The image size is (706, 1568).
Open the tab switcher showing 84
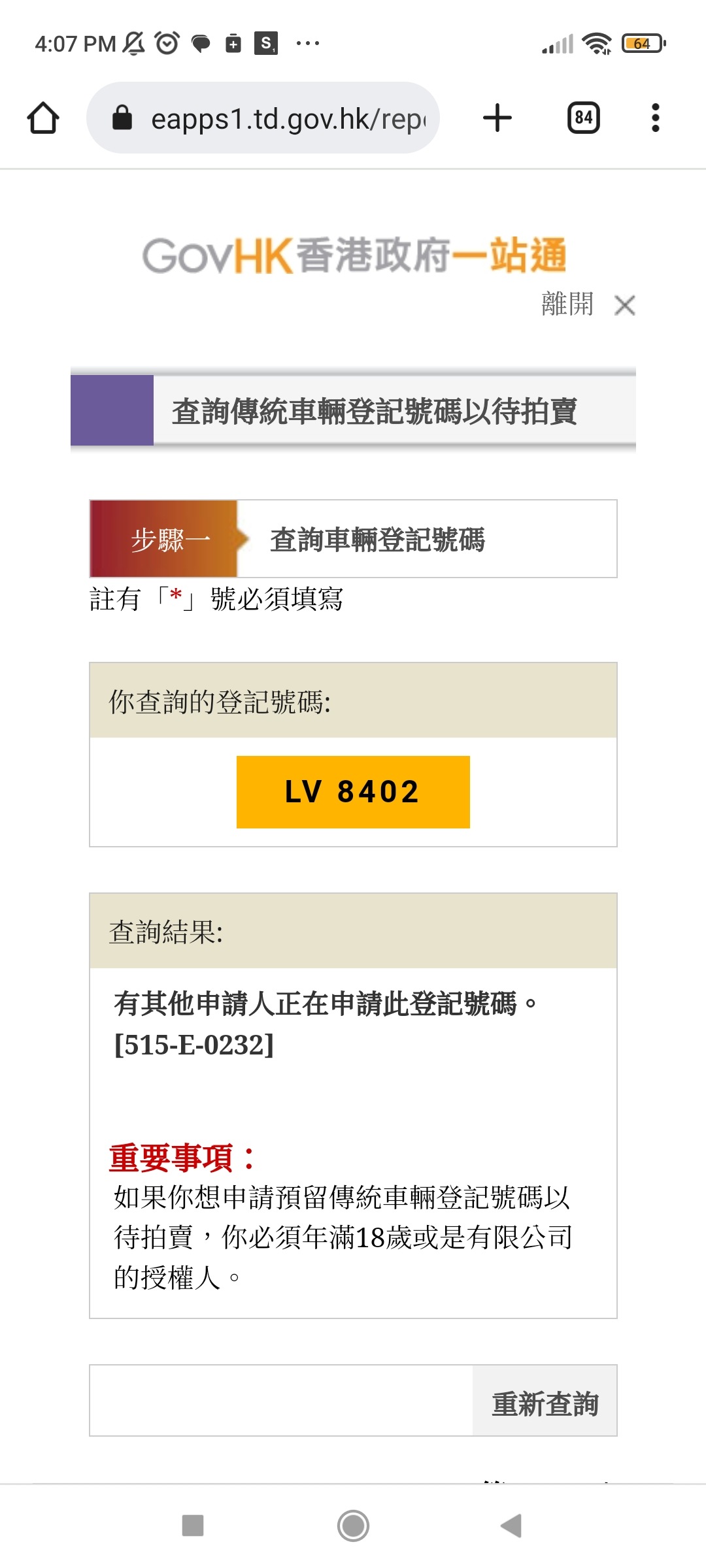point(584,118)
